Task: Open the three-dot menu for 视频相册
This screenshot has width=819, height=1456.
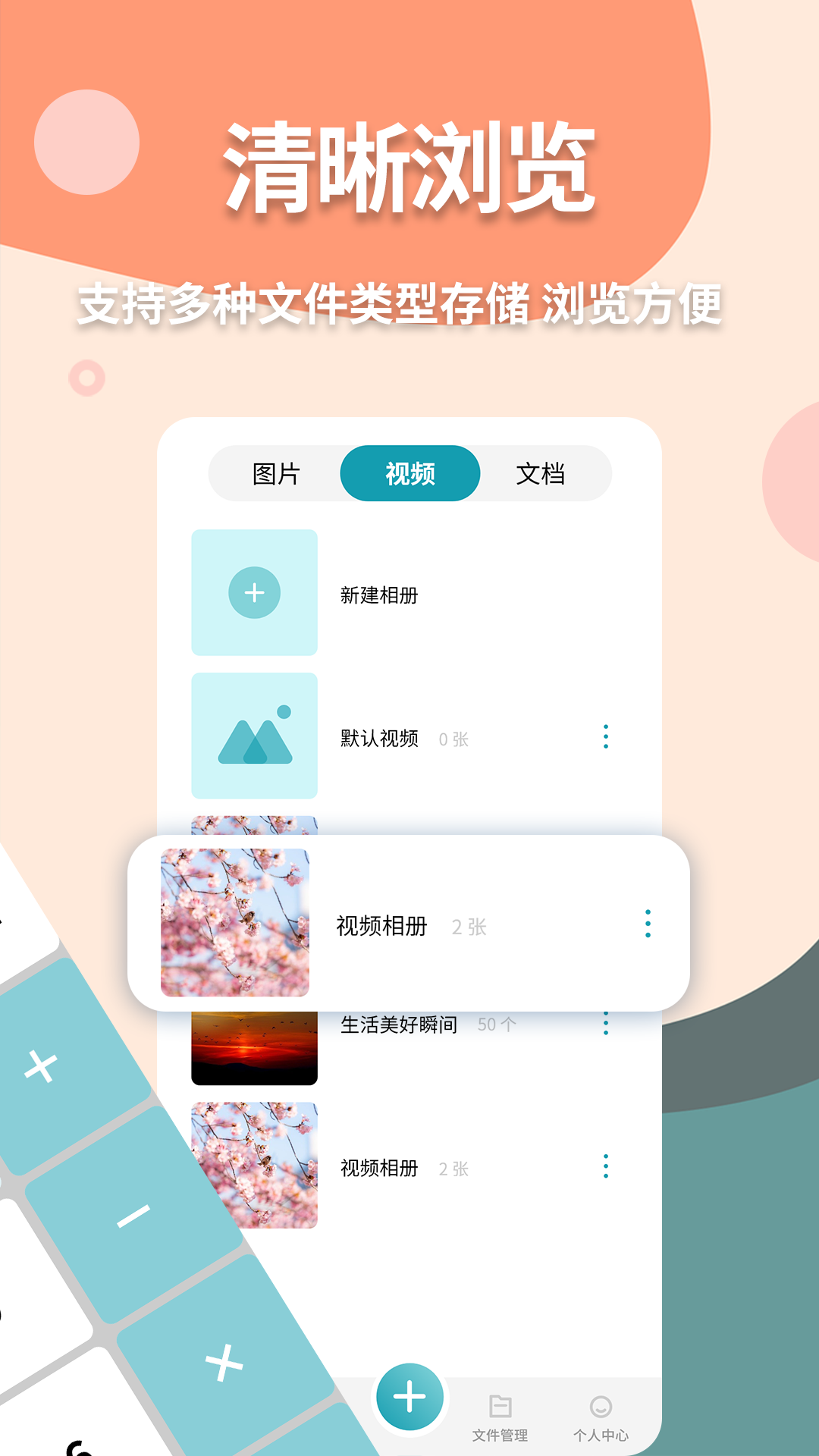Action: pos(647,925)
